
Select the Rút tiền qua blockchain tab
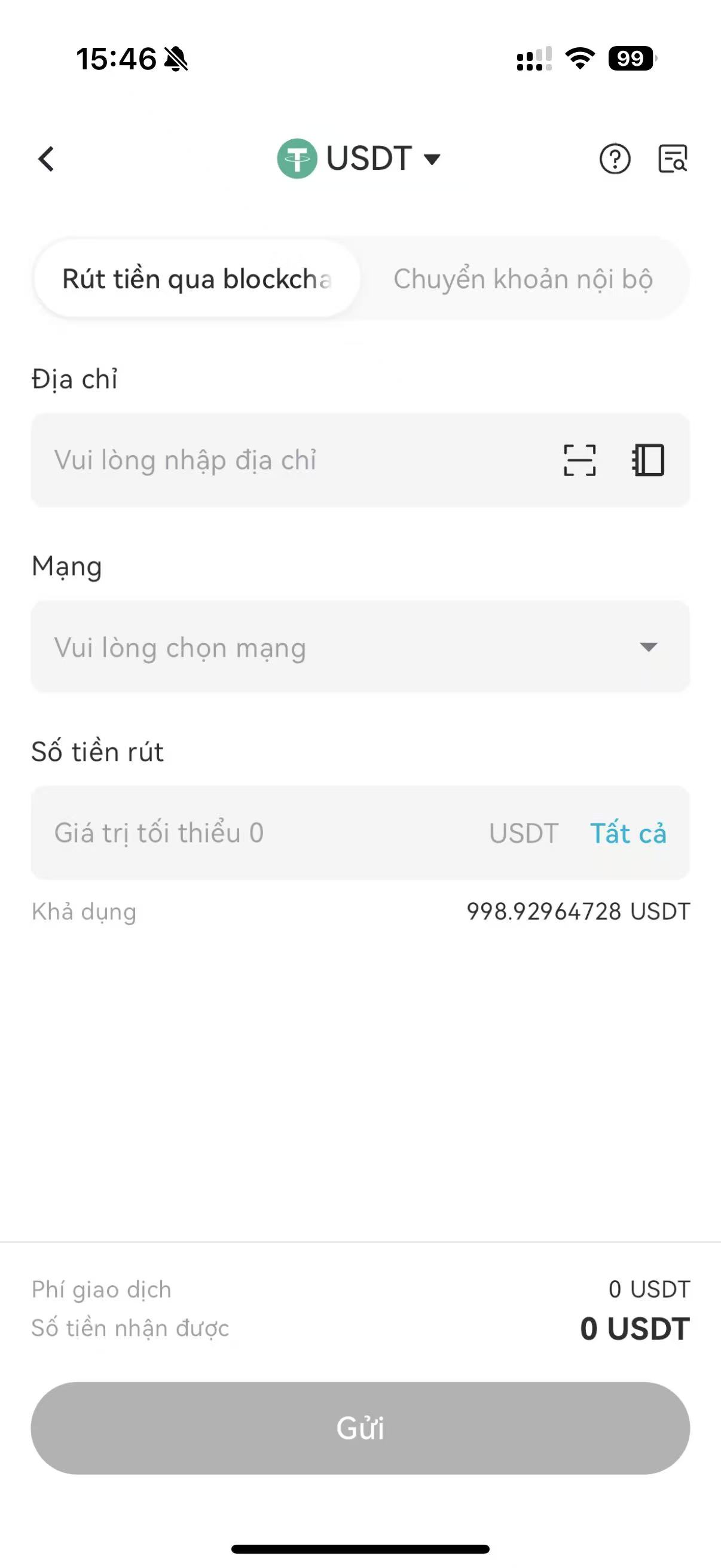point(197,279)
